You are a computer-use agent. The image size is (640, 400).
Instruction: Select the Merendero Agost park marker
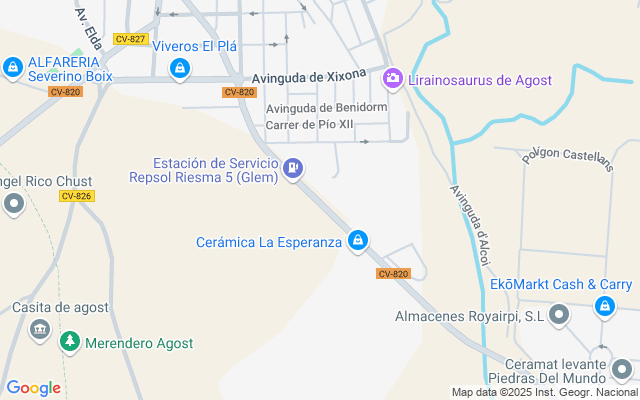(70, 342)
